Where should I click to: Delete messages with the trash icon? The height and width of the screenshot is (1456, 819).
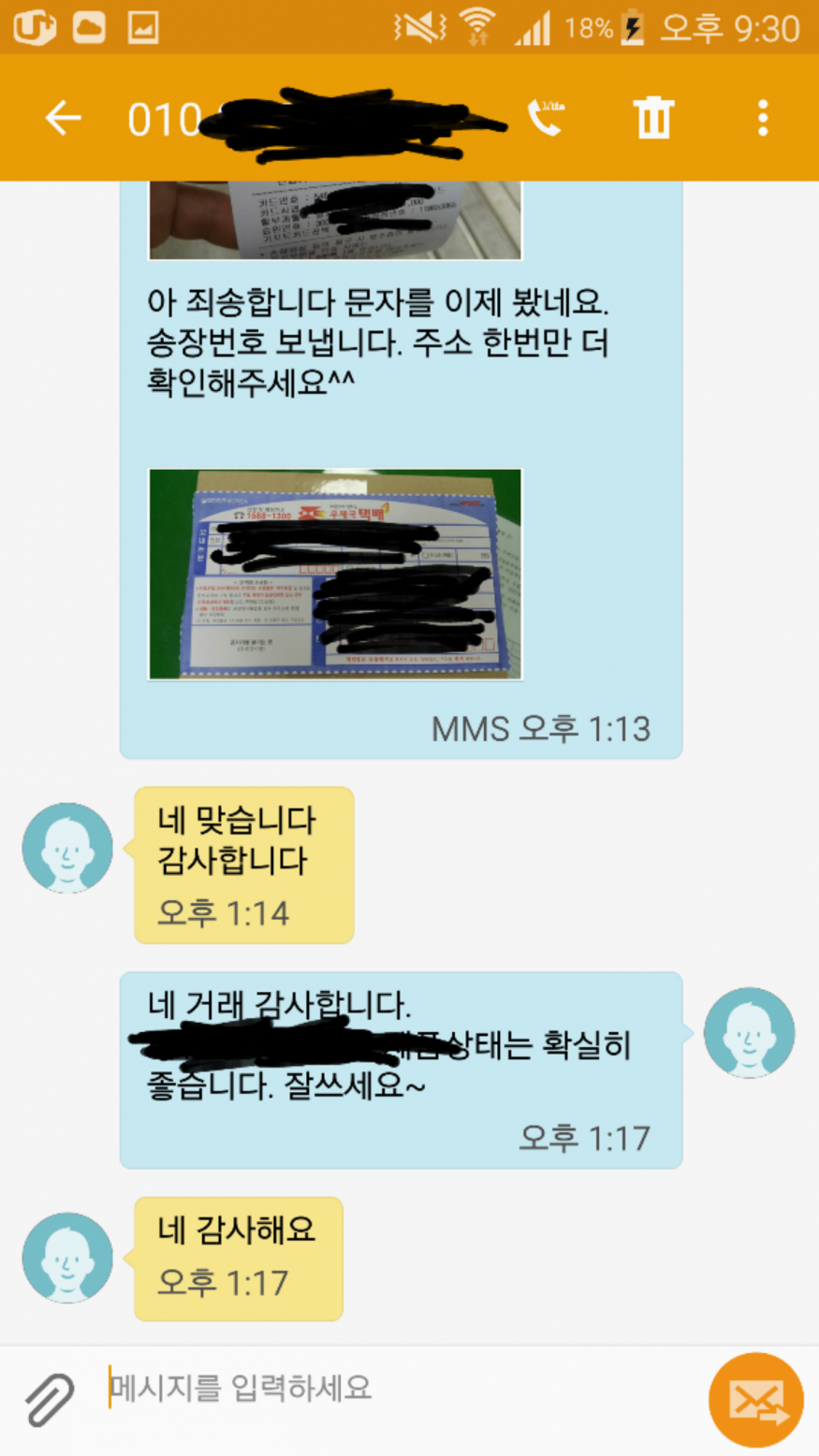[653, 118]
